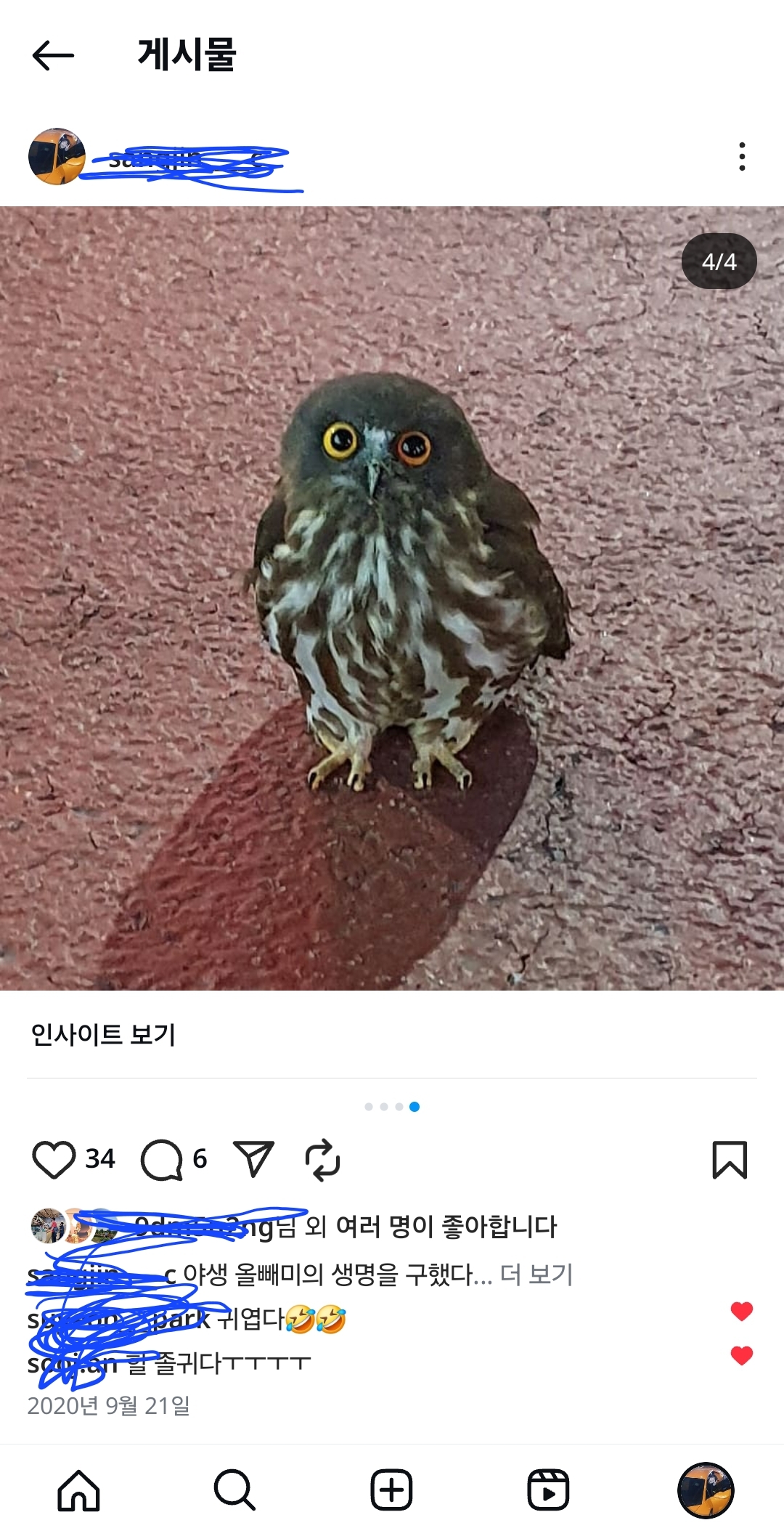Share the post via paper plane icon
The width and height of the screenshot is (784, 1536).
pyautogui.click(x=253, y=1158)
